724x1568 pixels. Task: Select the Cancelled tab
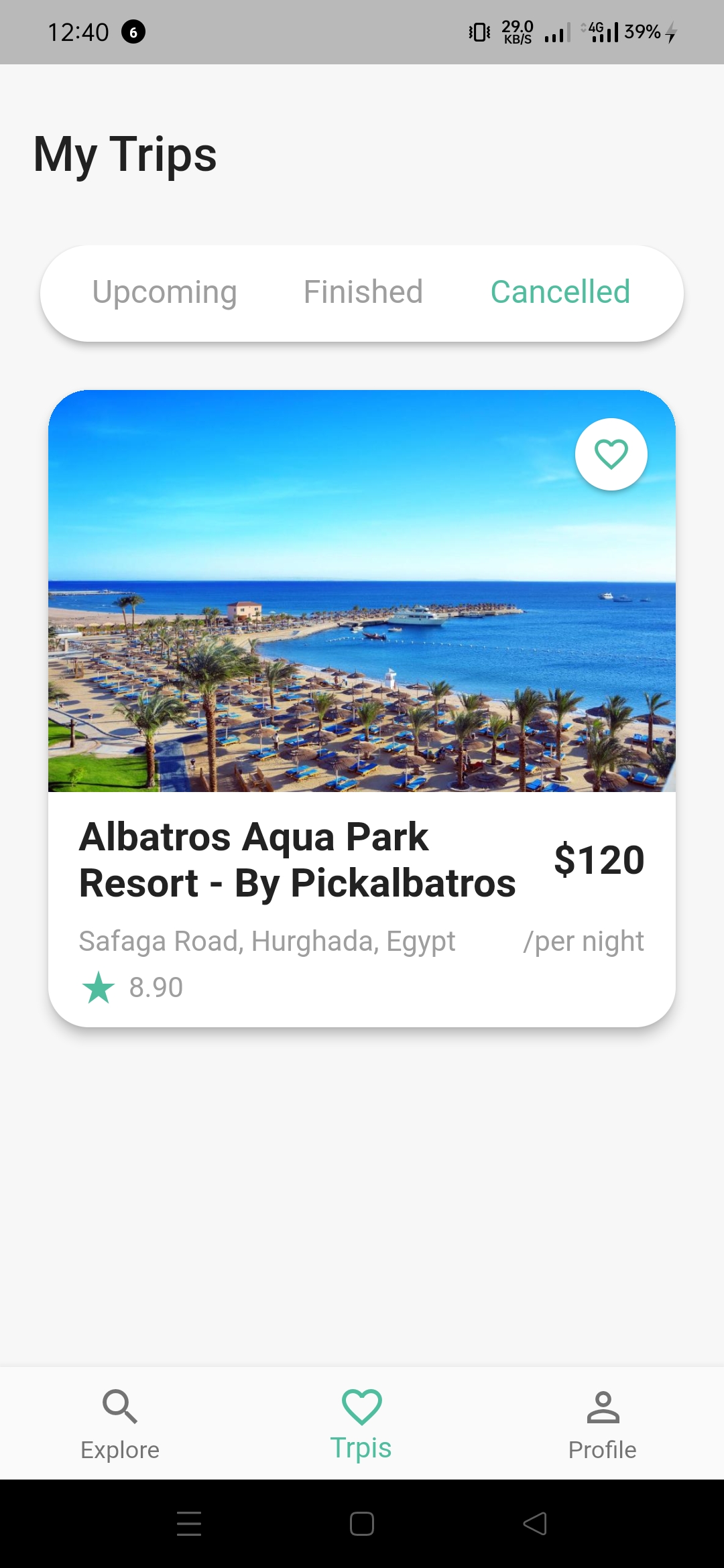[560, 292]
